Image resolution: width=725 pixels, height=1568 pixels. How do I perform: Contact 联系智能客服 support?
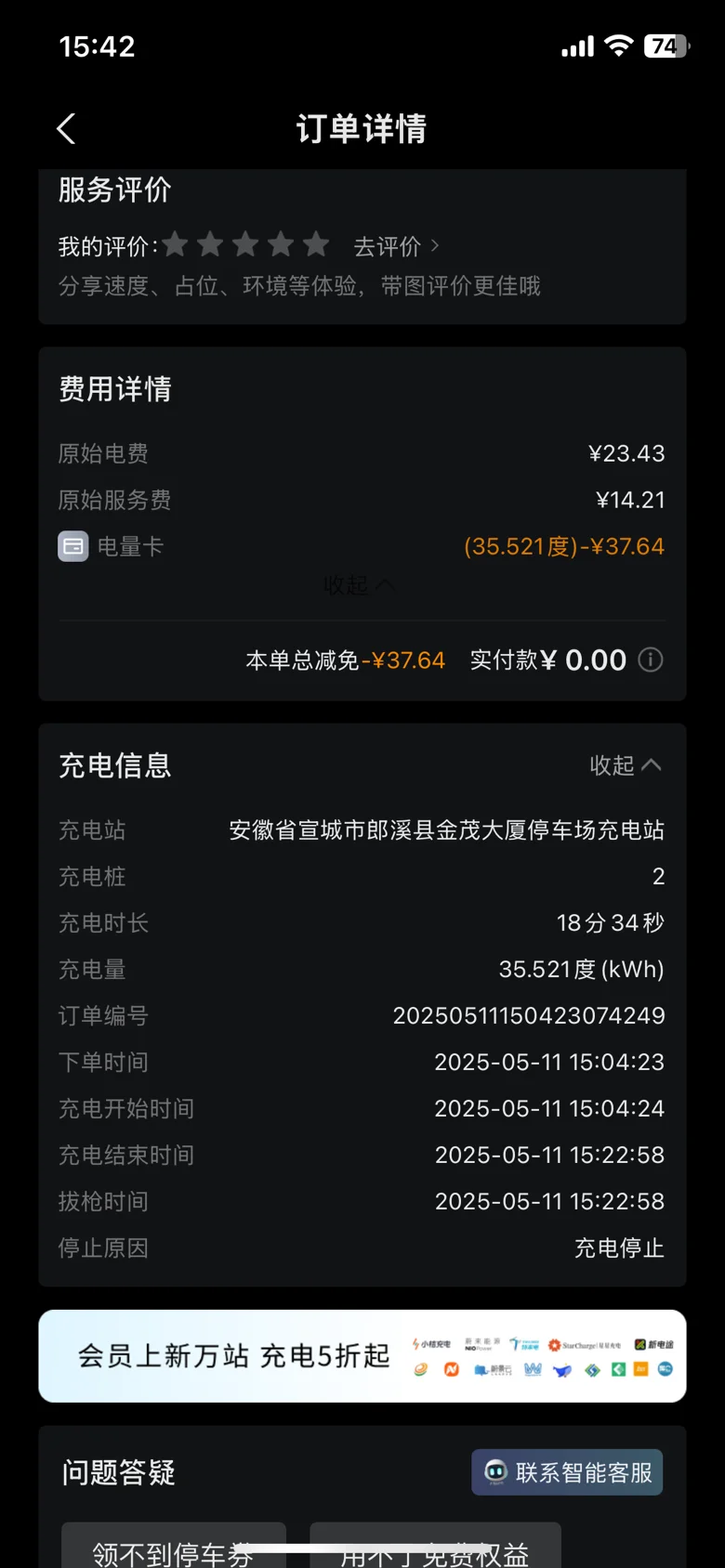click(x=567, y=1472)
